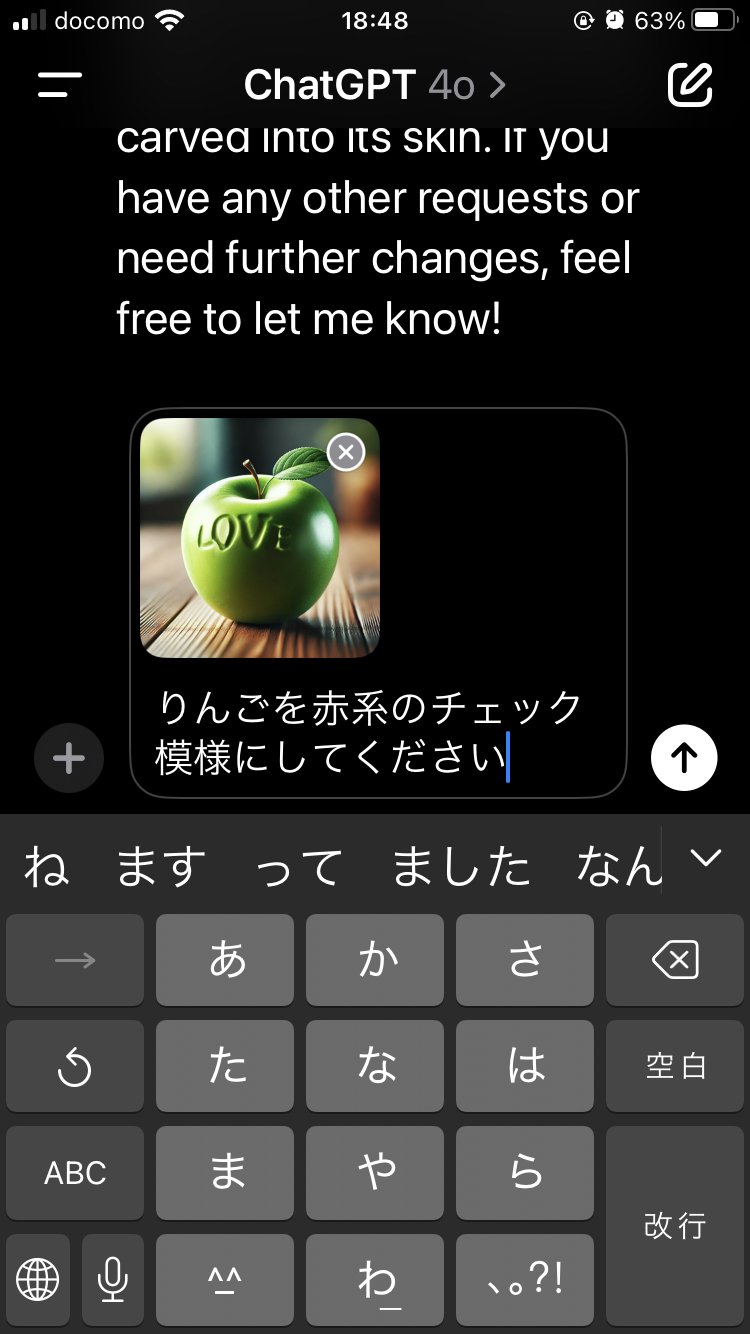Screen dimensions: 750x1334
Task: Start voice dictation with the microphone key
Action: coord(113,1279)
